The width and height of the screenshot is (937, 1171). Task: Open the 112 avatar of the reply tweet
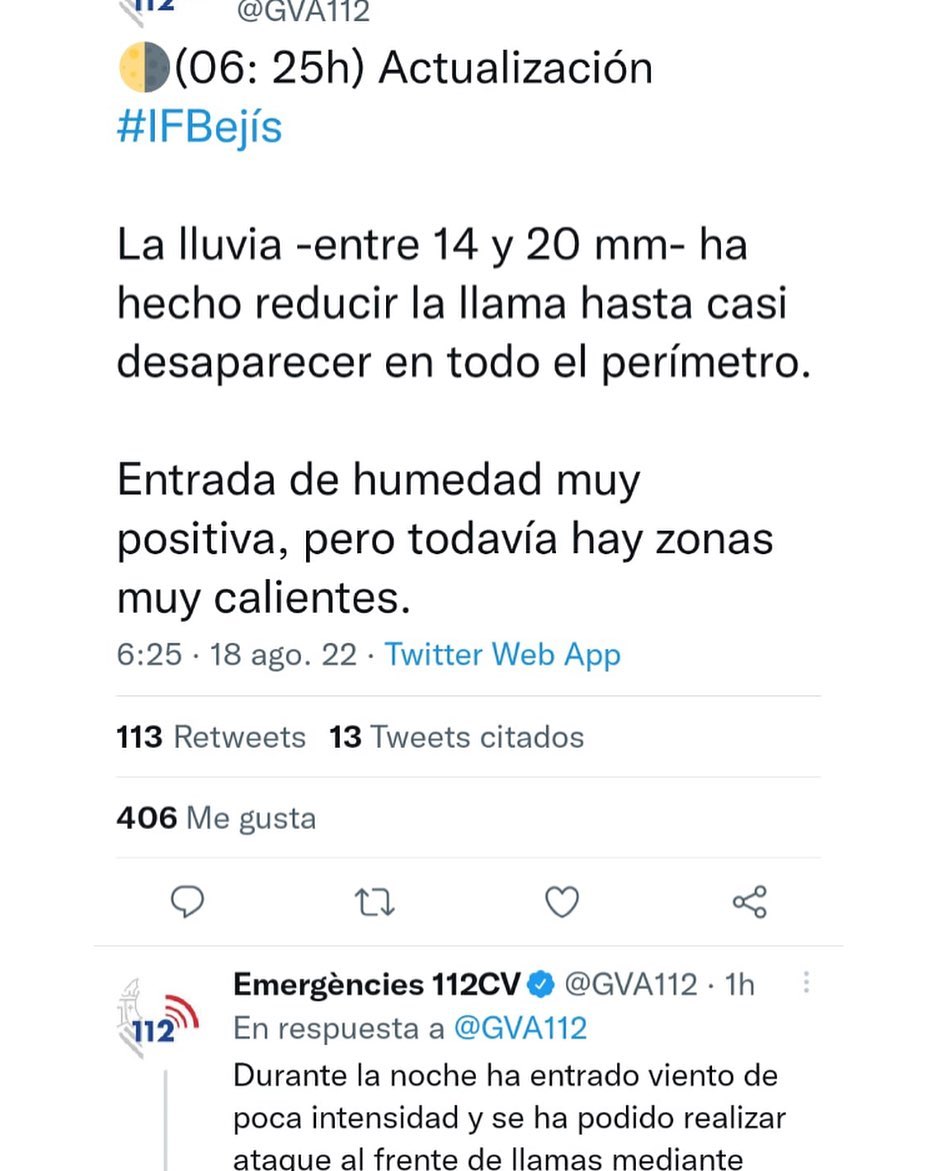[158, 1015]
